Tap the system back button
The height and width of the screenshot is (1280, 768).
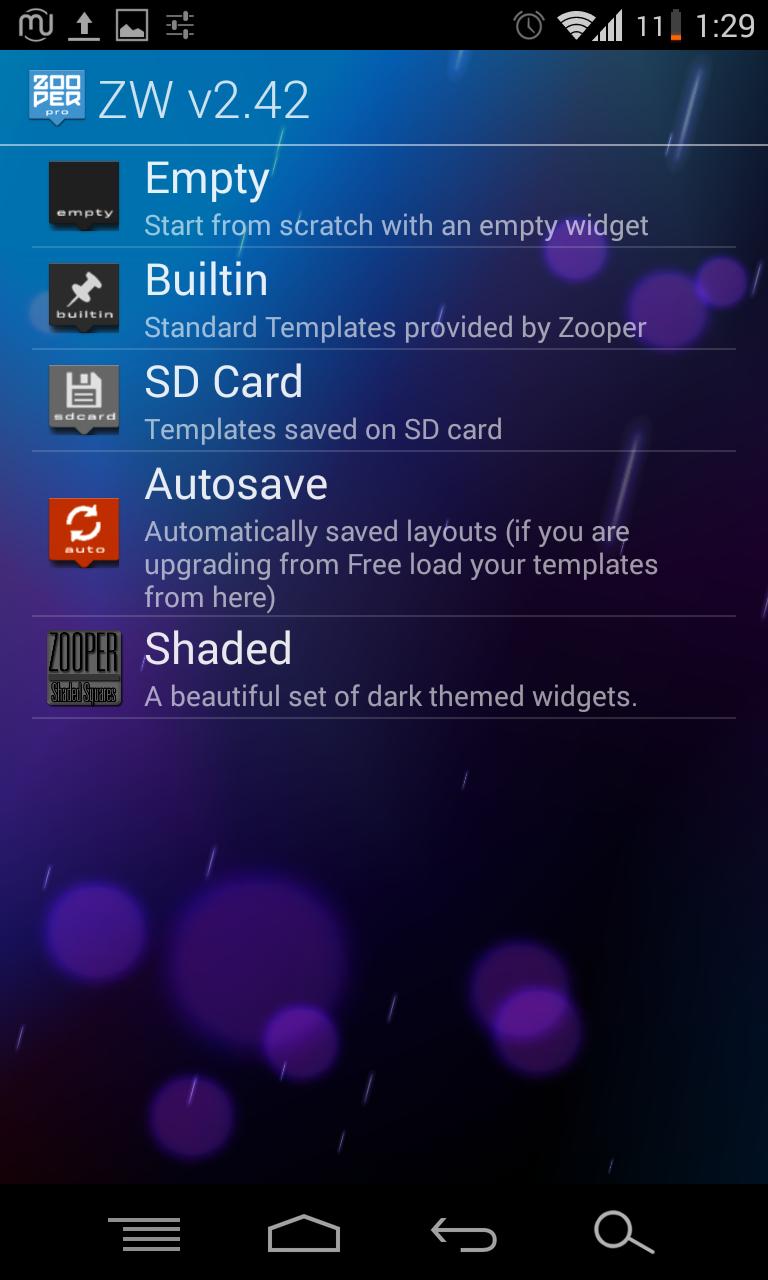[464, 1234]
